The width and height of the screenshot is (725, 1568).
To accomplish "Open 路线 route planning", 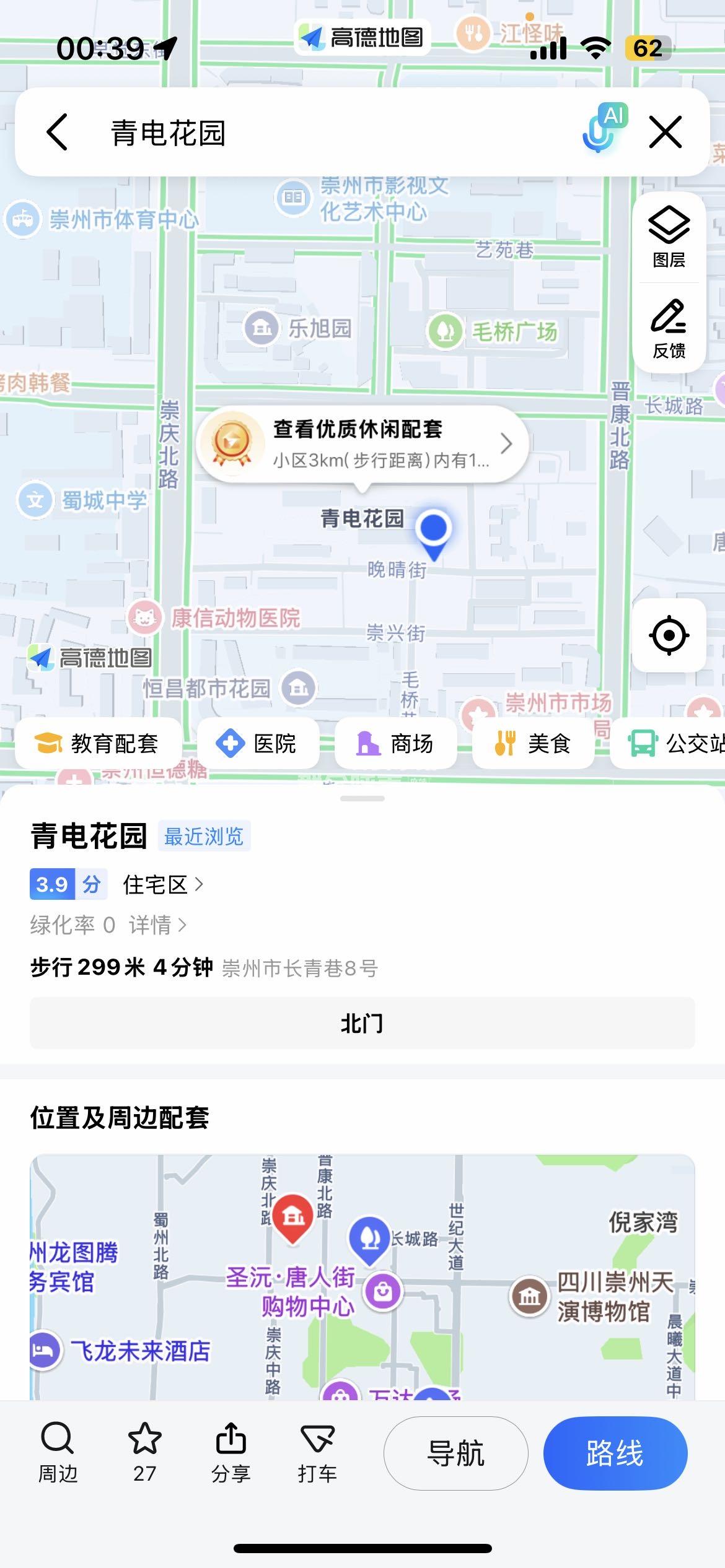I will [615, 1453].
